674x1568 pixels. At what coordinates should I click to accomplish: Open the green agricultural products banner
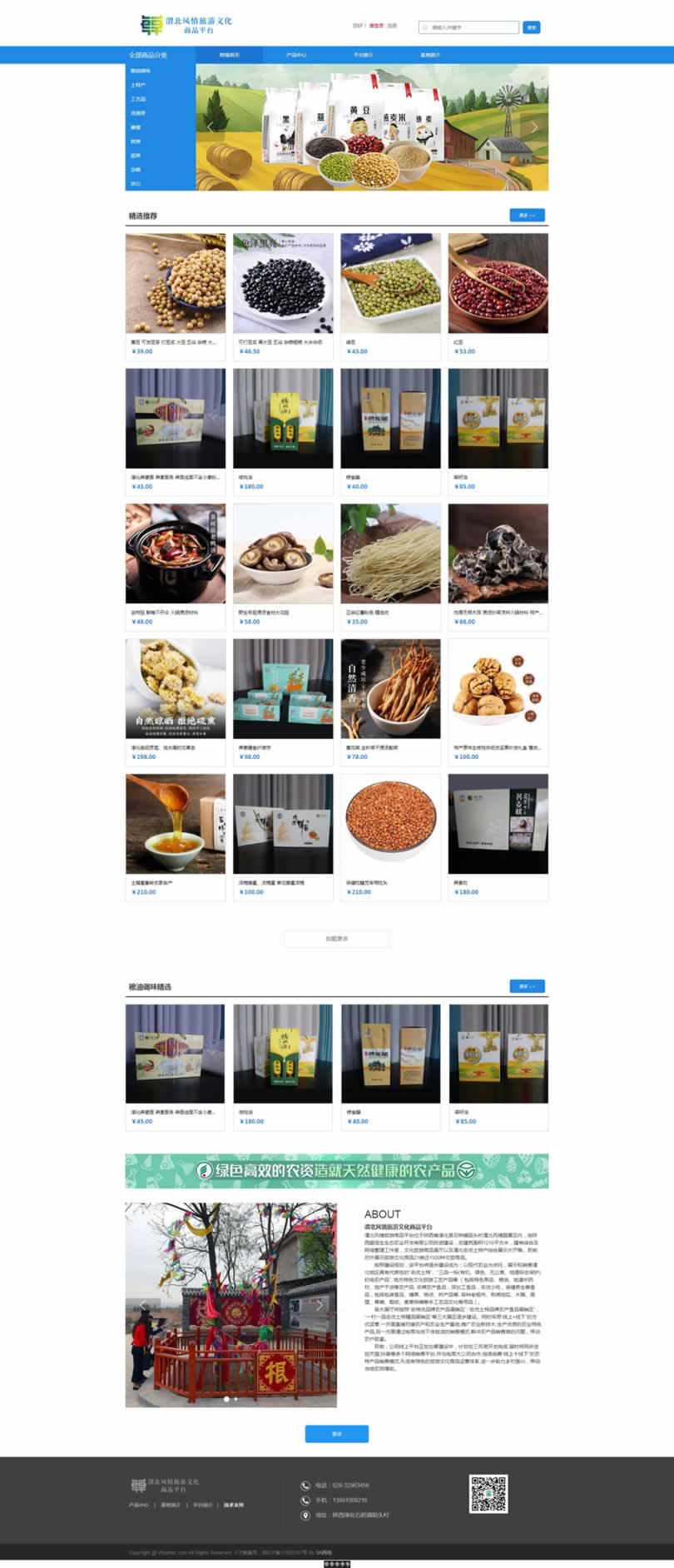click(x=337, y=1171)
